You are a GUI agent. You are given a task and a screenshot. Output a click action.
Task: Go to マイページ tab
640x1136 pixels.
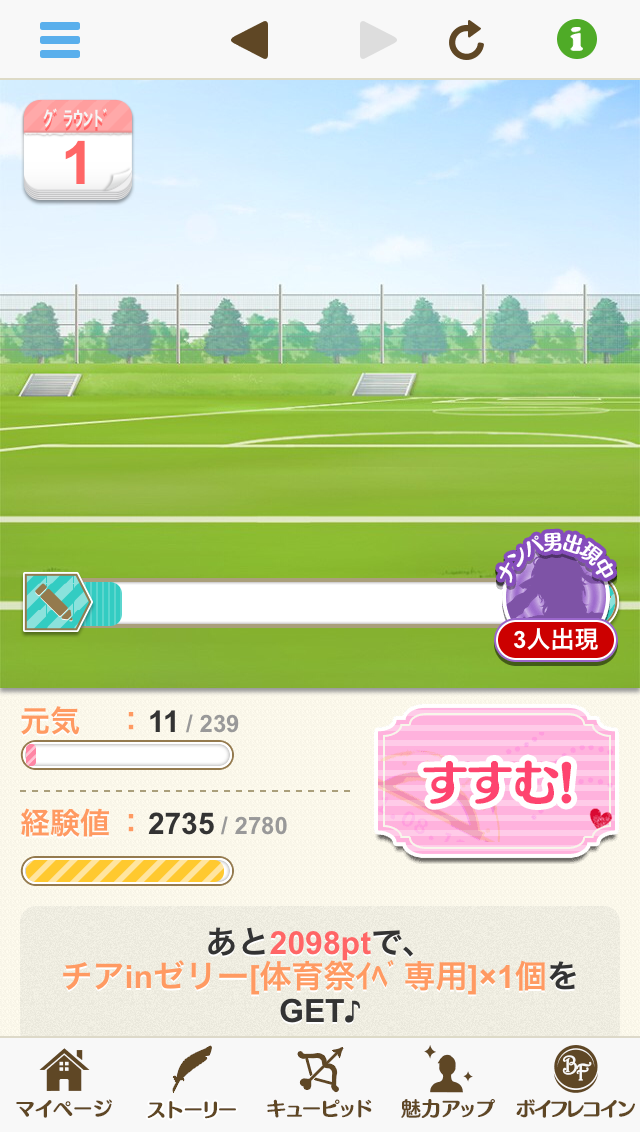click(64, 1085)
